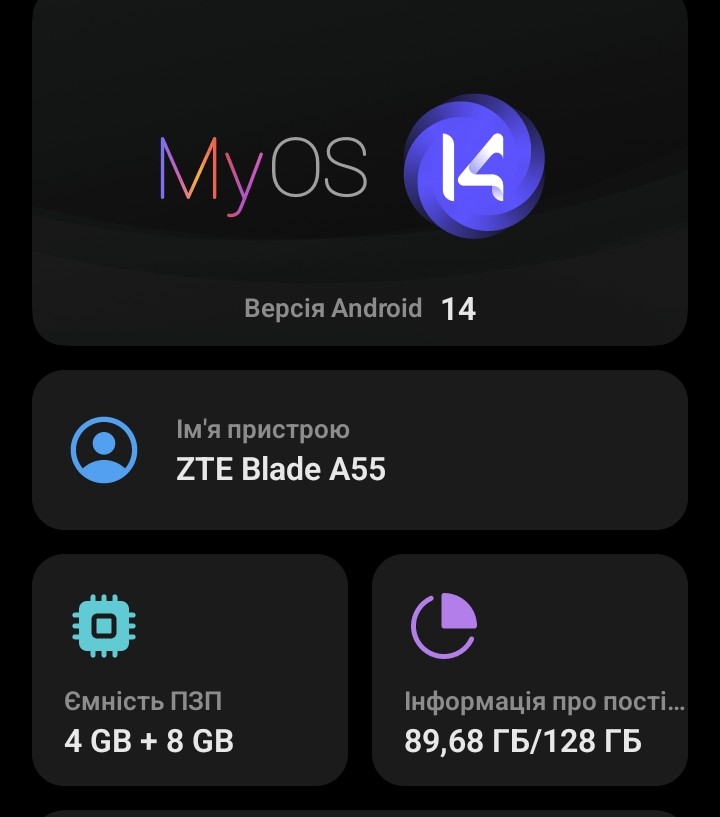
Task: Open storage info card showing 89,68 ГБ/128 ГБ
Action: 530,670
